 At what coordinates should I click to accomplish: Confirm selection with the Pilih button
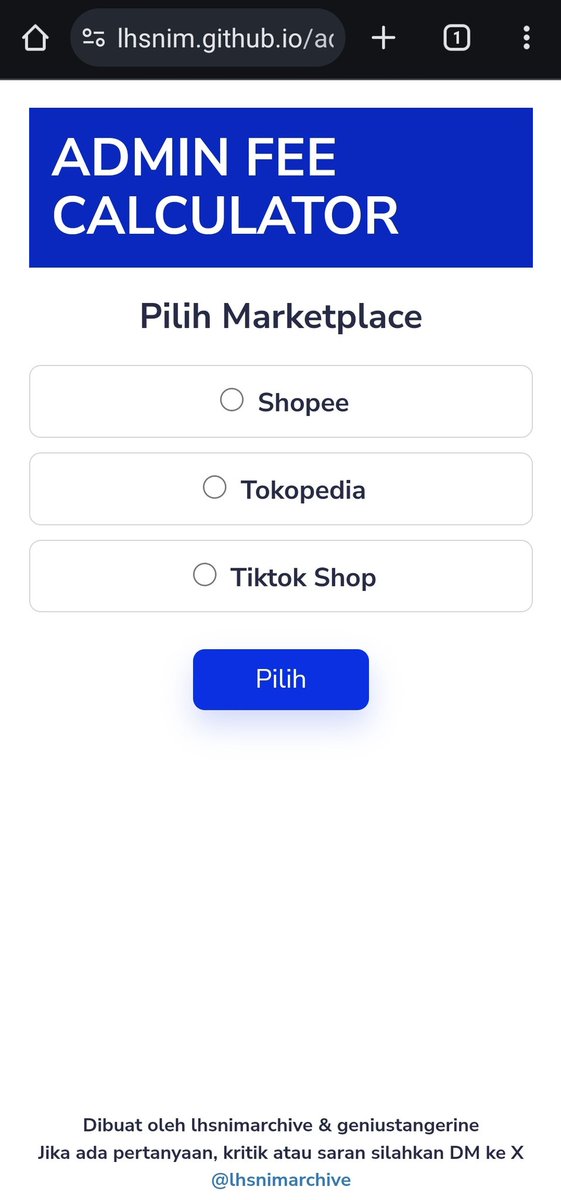click(x=281, y=680)
